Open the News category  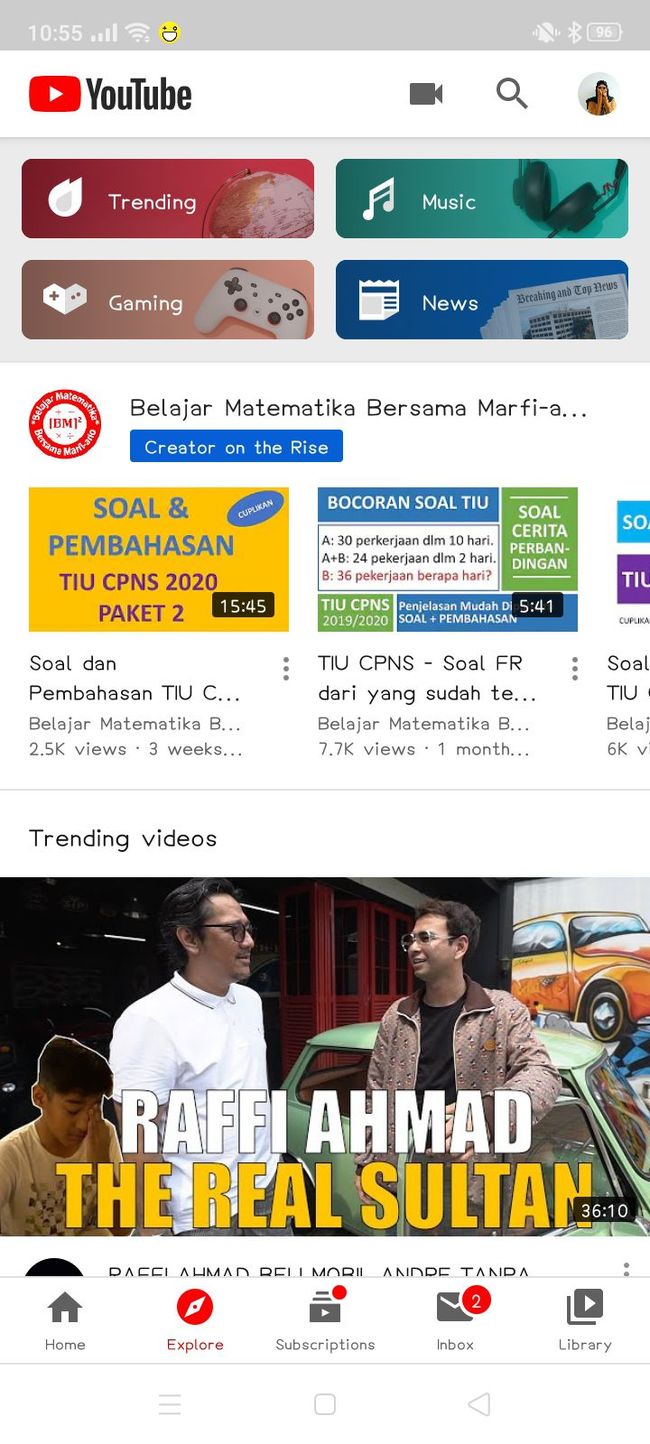(x=482, y=300)
